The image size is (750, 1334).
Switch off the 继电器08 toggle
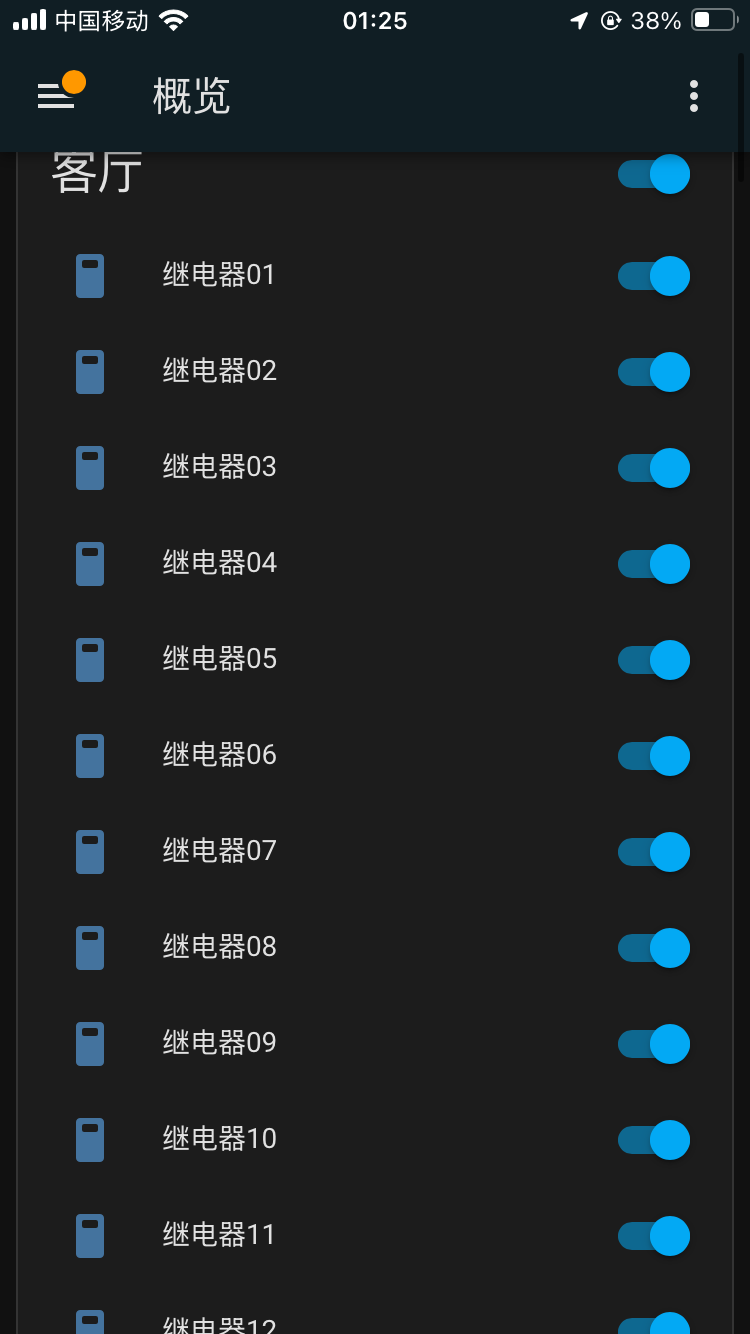[654, 948]
